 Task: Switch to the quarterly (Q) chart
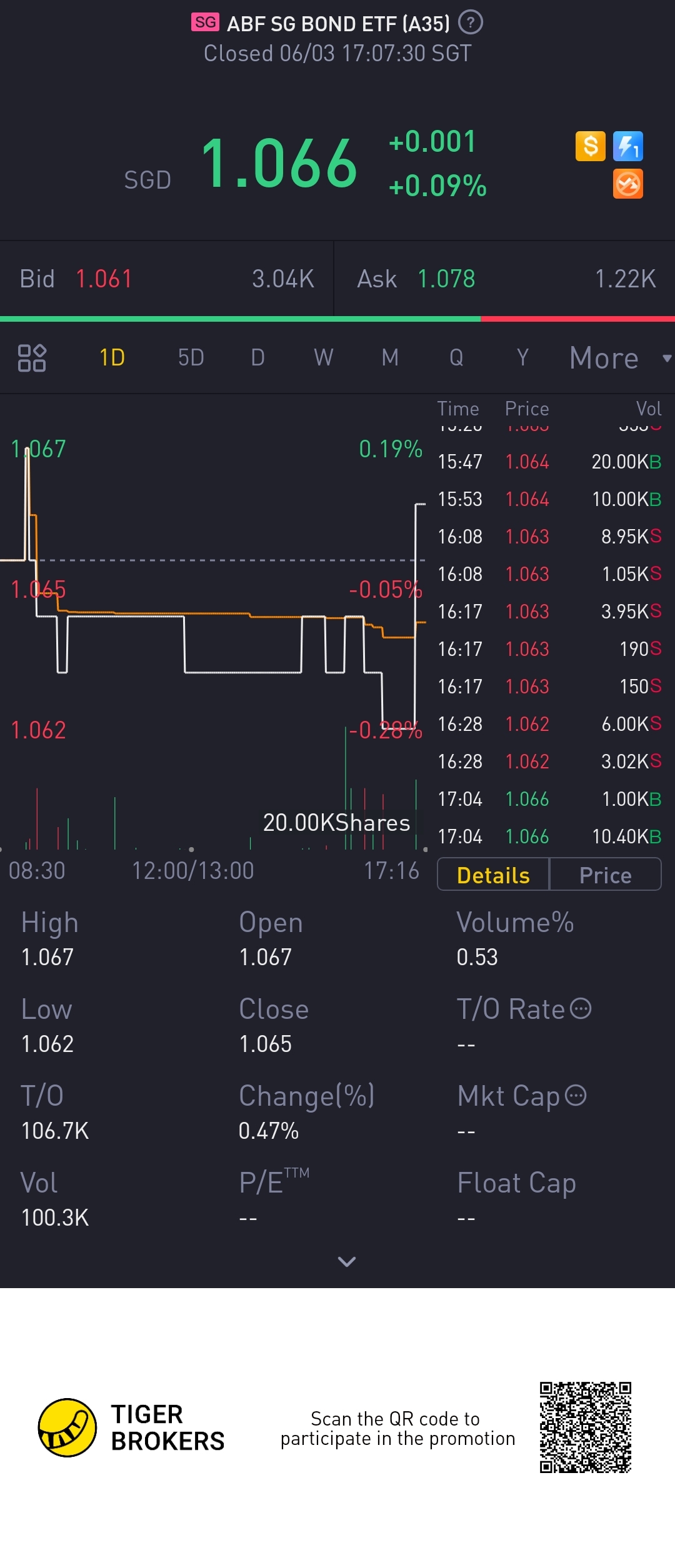point(456,358)
